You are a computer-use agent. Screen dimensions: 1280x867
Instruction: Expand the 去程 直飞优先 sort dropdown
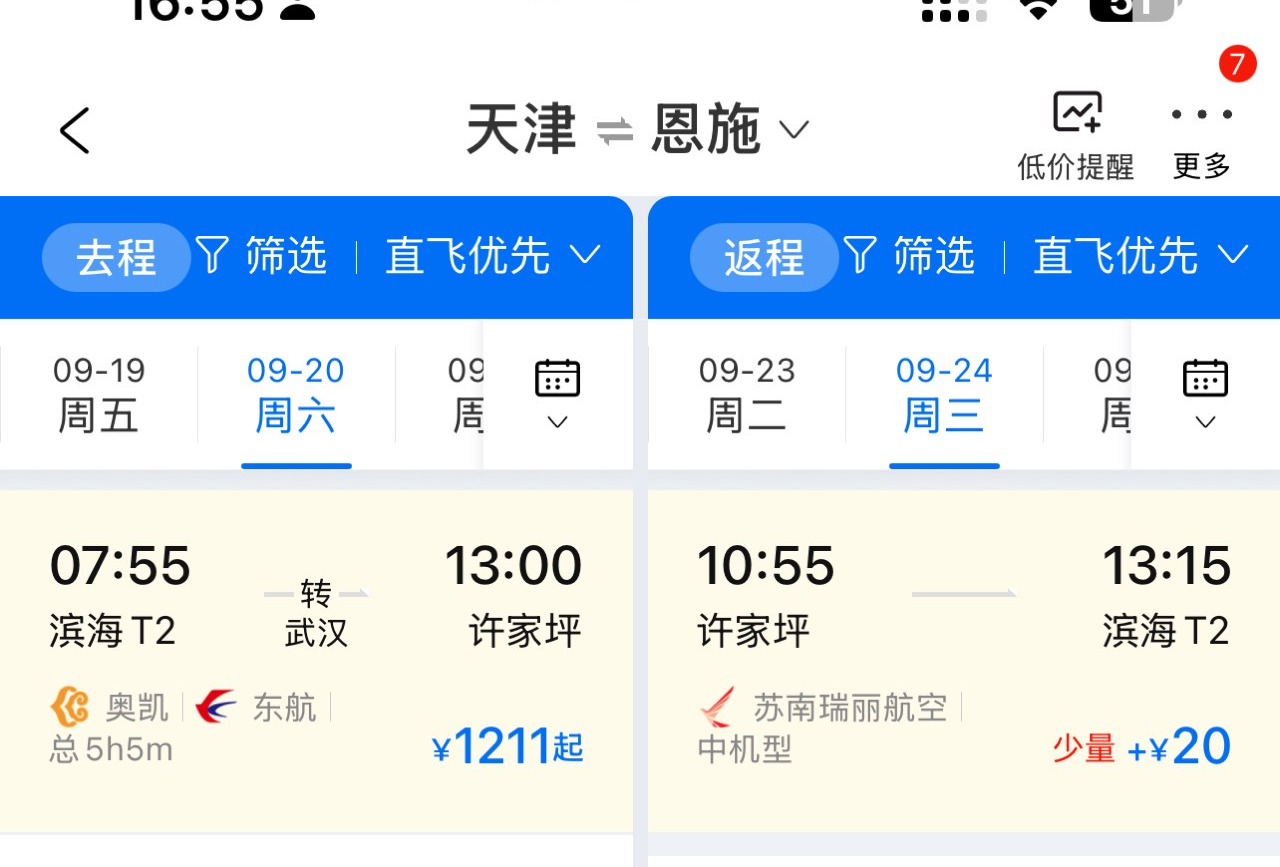[492, 256]
